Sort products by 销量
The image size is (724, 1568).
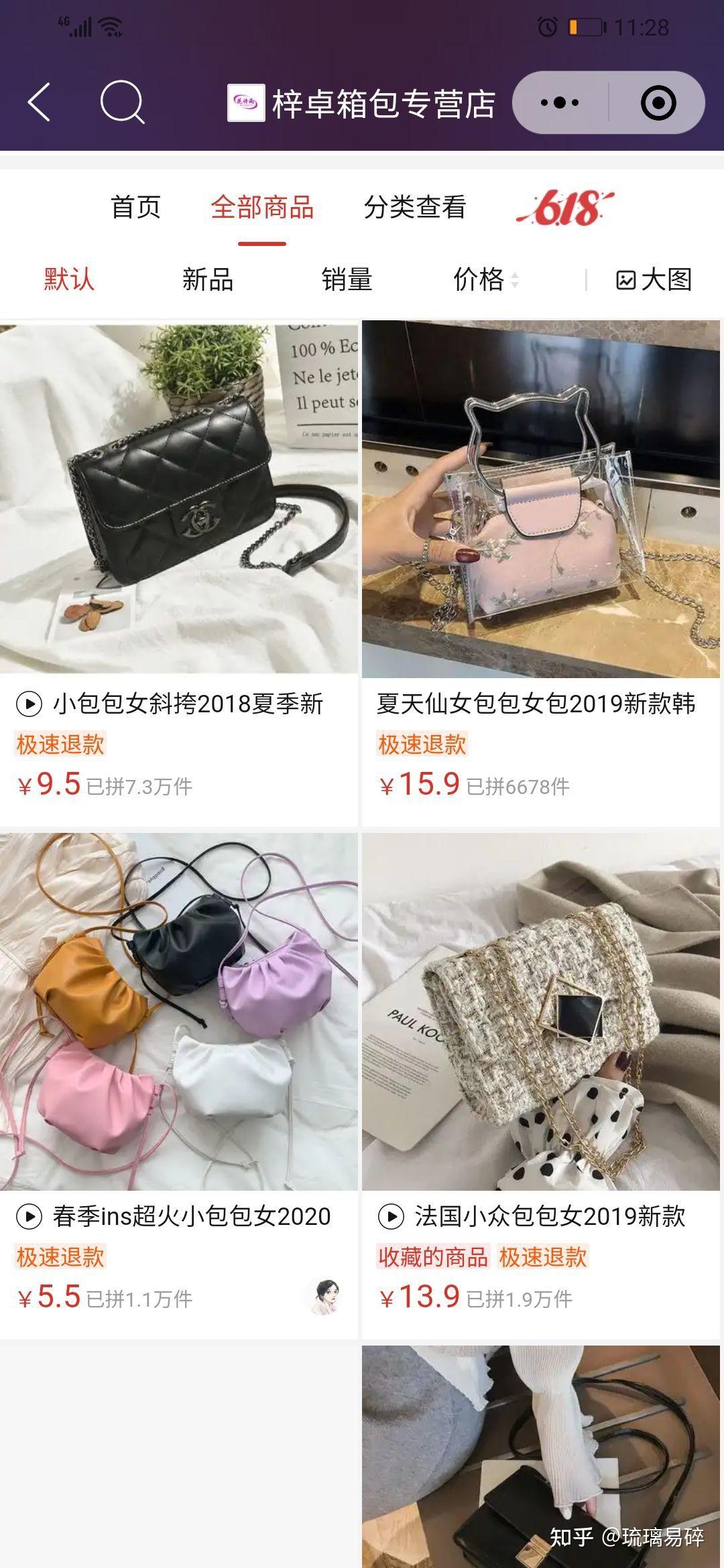click(x=347, y=279)
